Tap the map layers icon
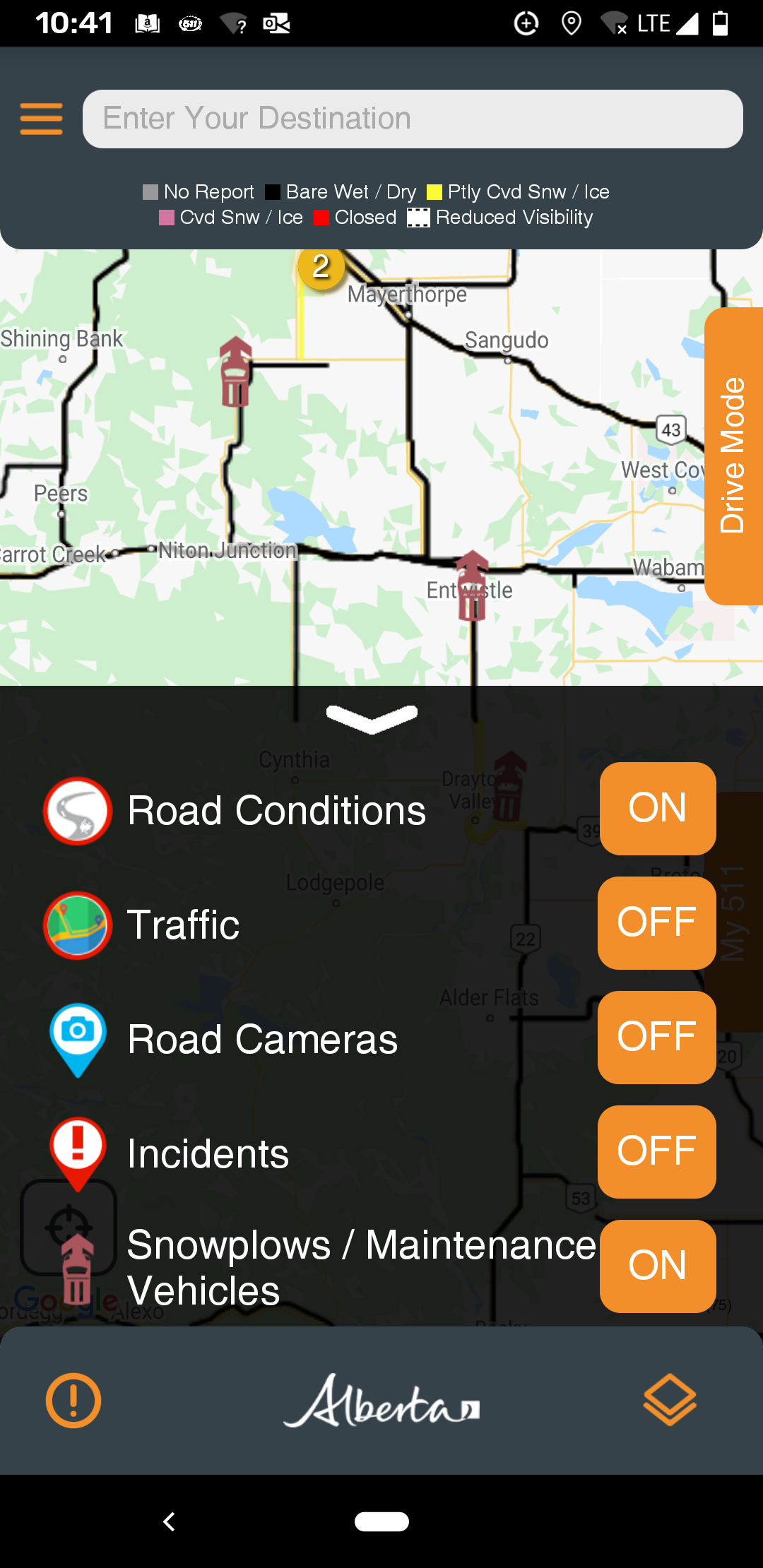Screen dimensions: 763x1568 670,1400
